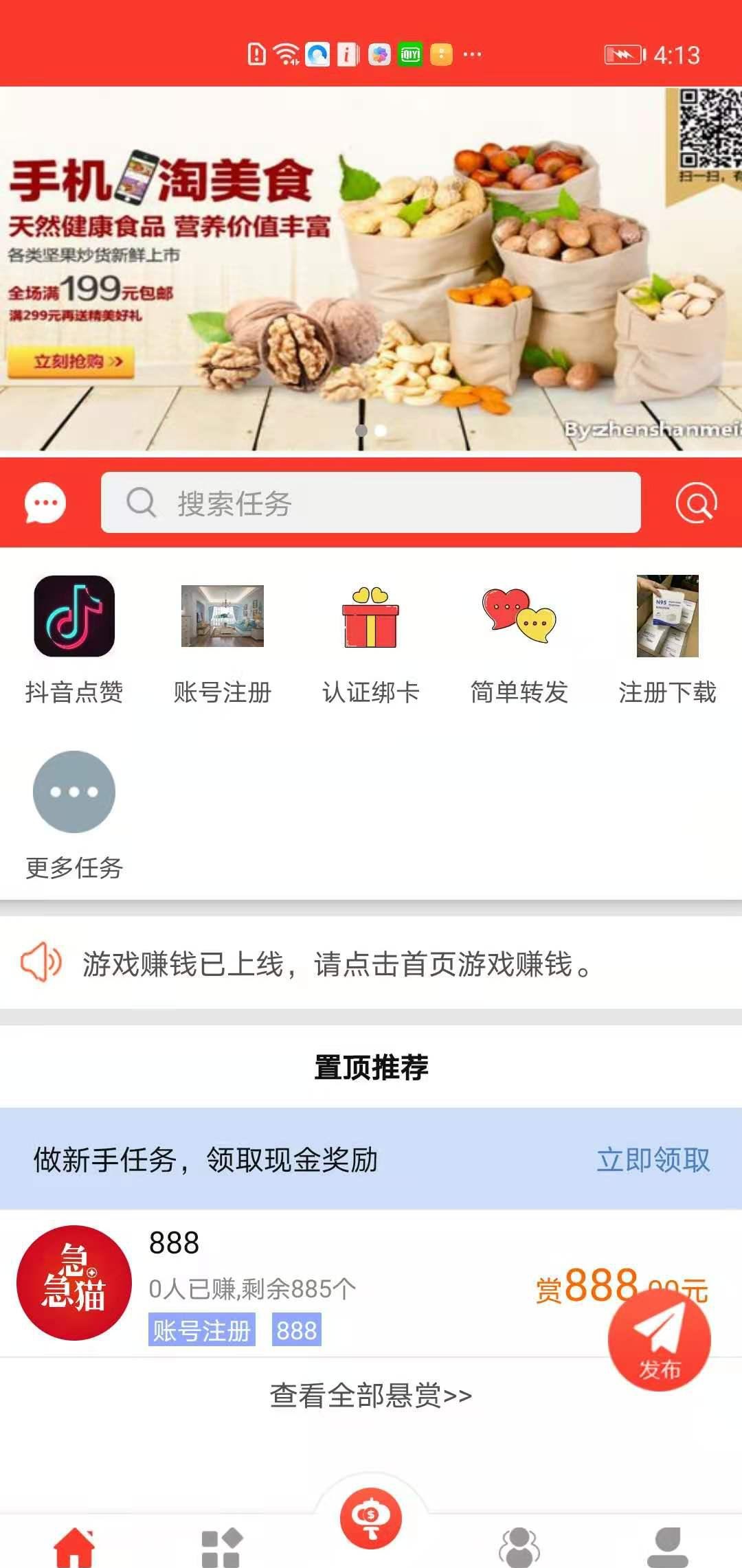Open the 抖音点赞 task category
The height and width of the screenshot is (1568, 742).
tap(74, 639)
